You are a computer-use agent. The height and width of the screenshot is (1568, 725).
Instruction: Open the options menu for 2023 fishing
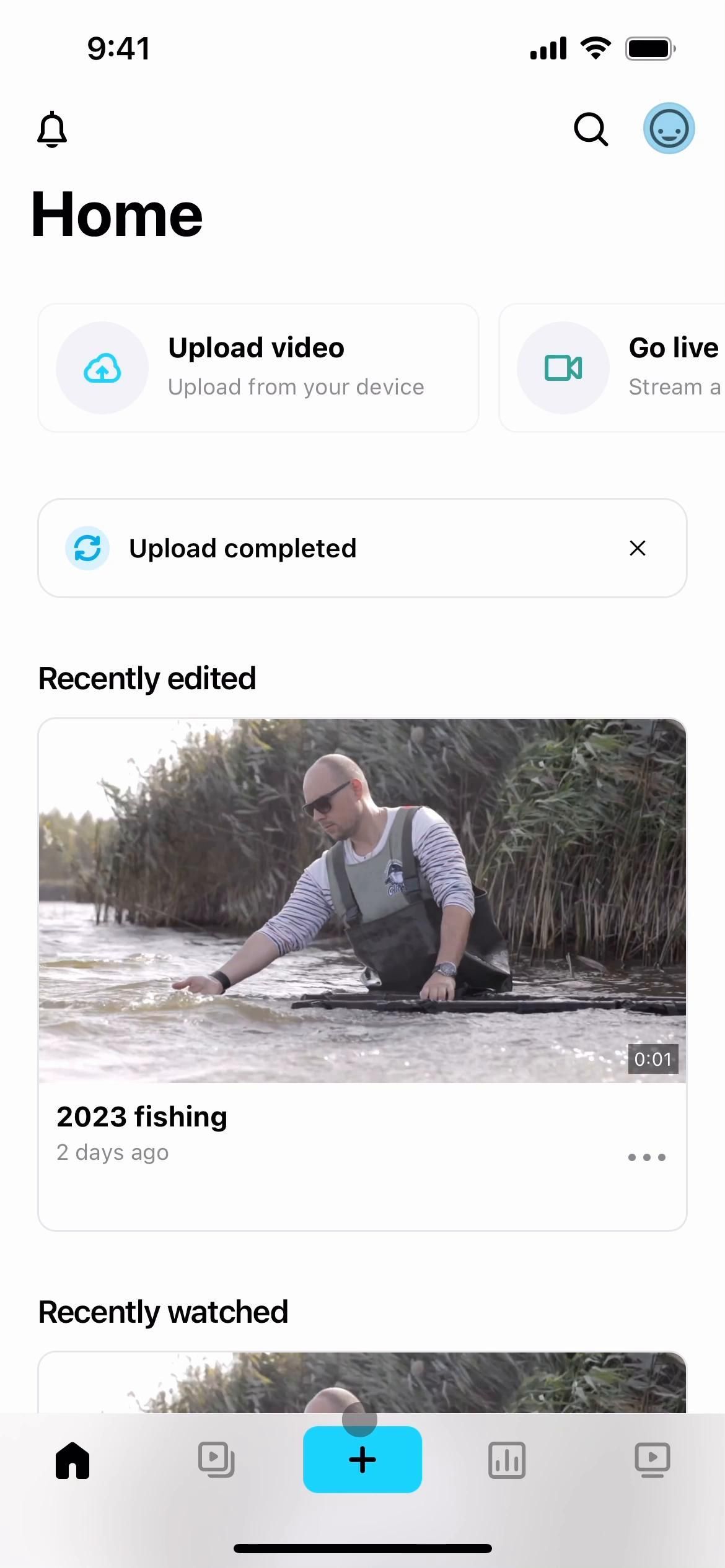tap(647, 1157)
